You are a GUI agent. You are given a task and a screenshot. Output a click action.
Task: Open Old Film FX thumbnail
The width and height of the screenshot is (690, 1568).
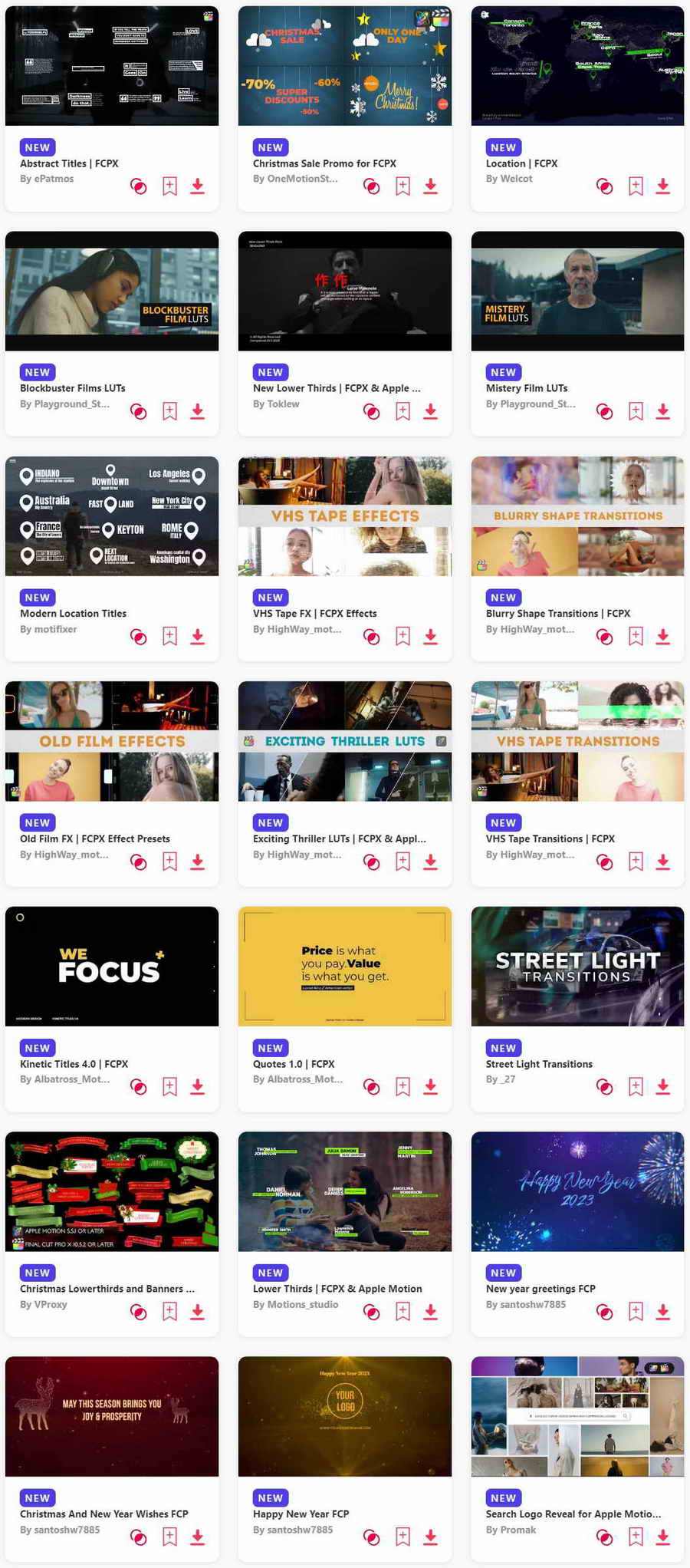pos(112,741)
